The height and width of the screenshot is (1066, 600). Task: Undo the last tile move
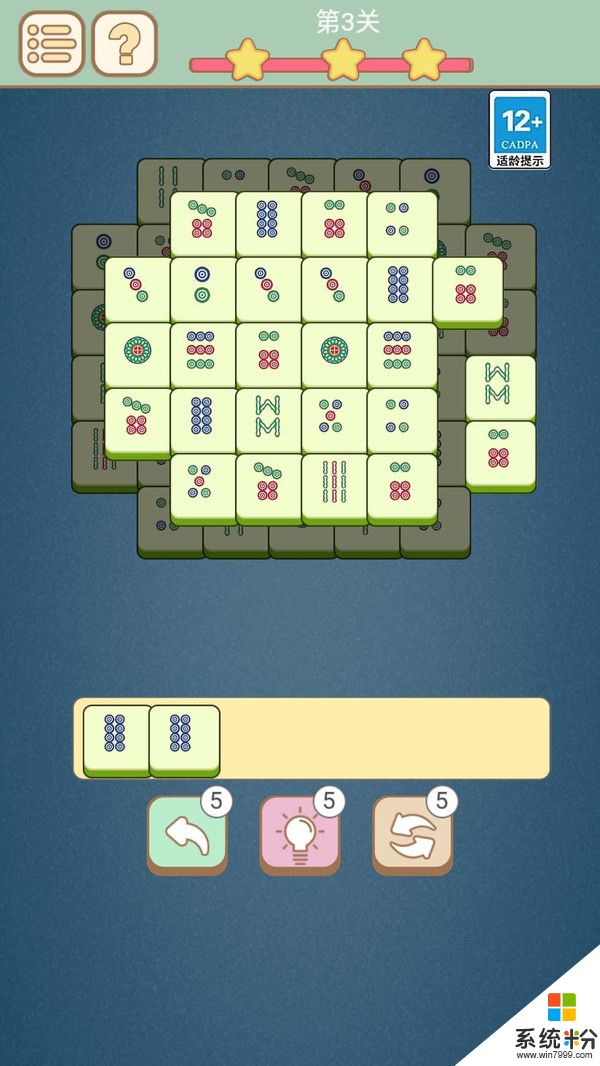tap(187, 835)
